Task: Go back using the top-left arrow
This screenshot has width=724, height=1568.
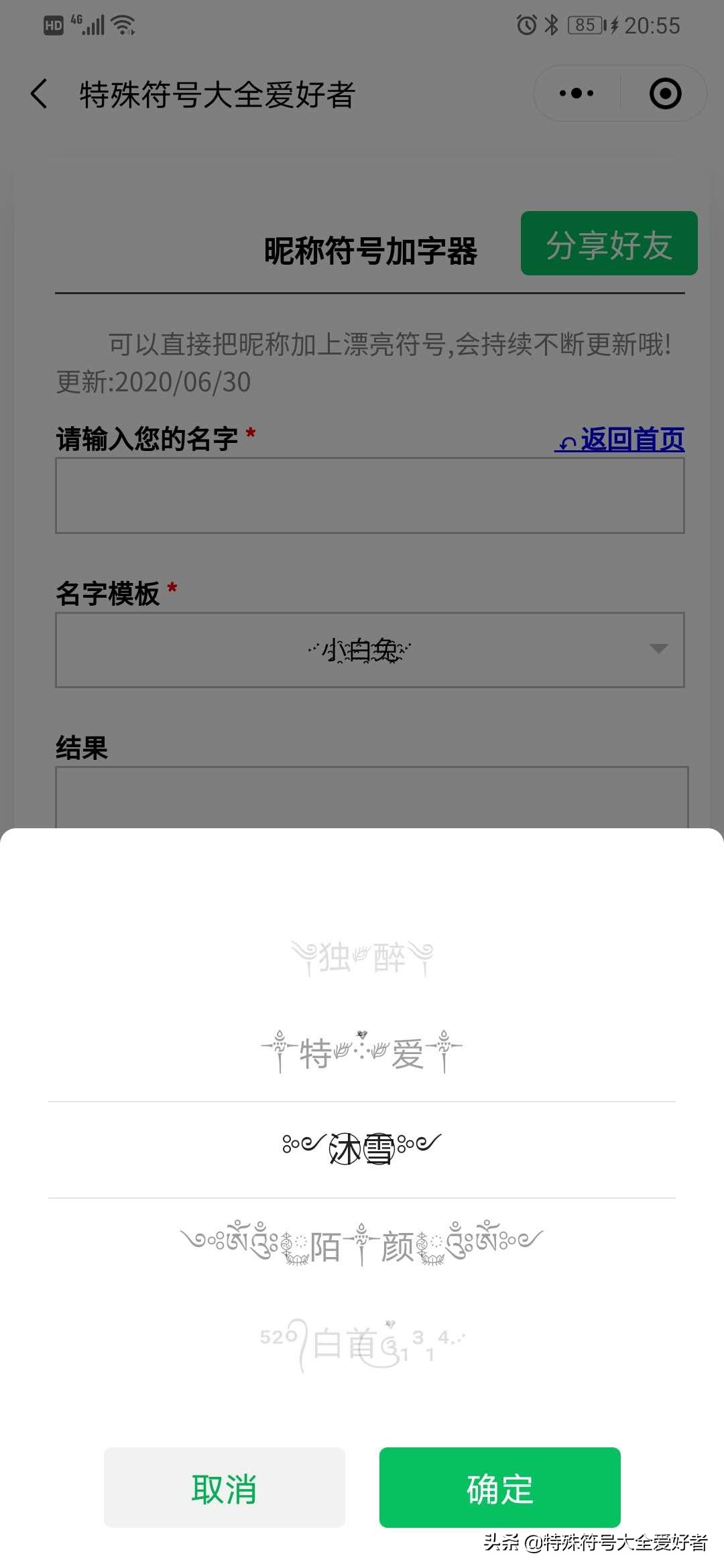Action: click(x=40, y=94)
